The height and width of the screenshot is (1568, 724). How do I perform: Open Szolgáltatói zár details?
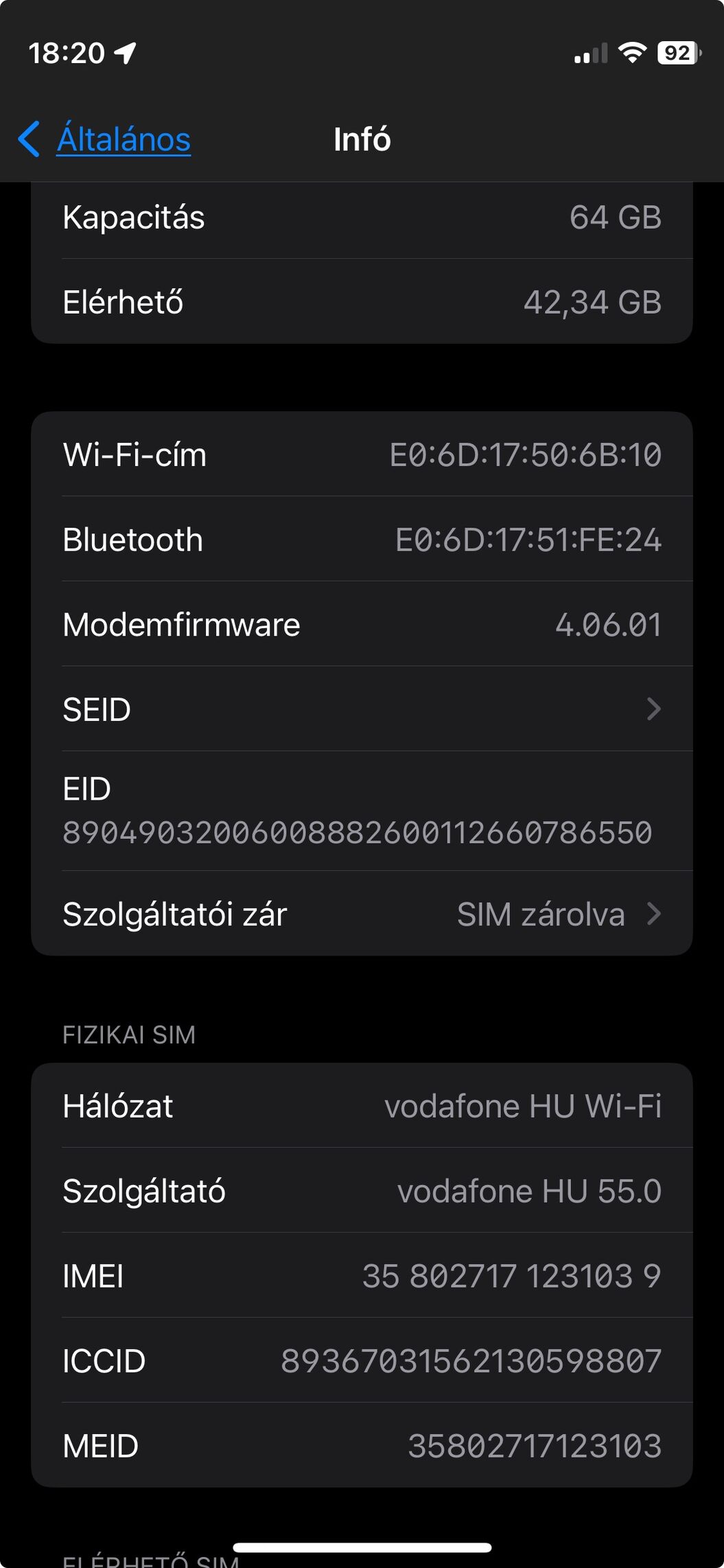coord(362,914)
